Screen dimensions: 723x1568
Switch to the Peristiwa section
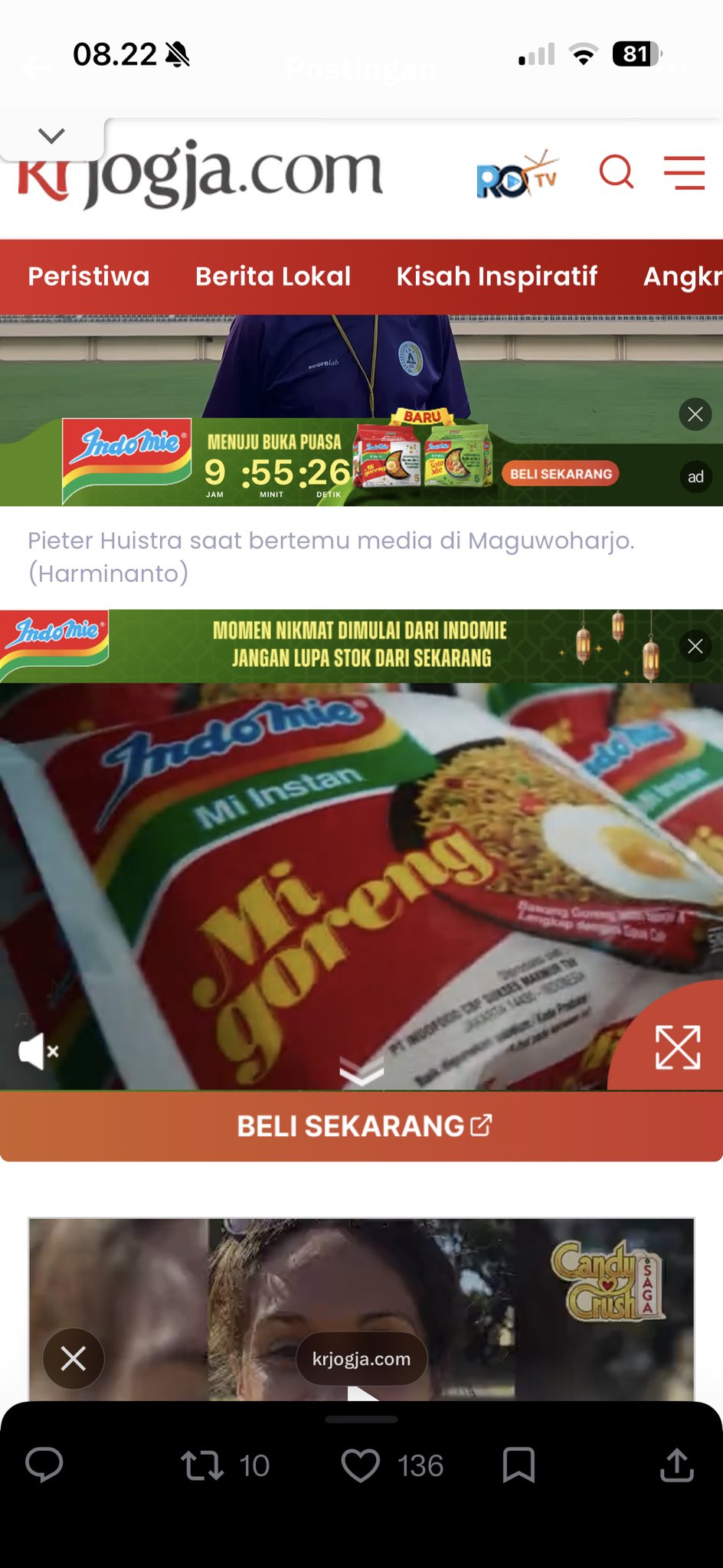(89, 276)
